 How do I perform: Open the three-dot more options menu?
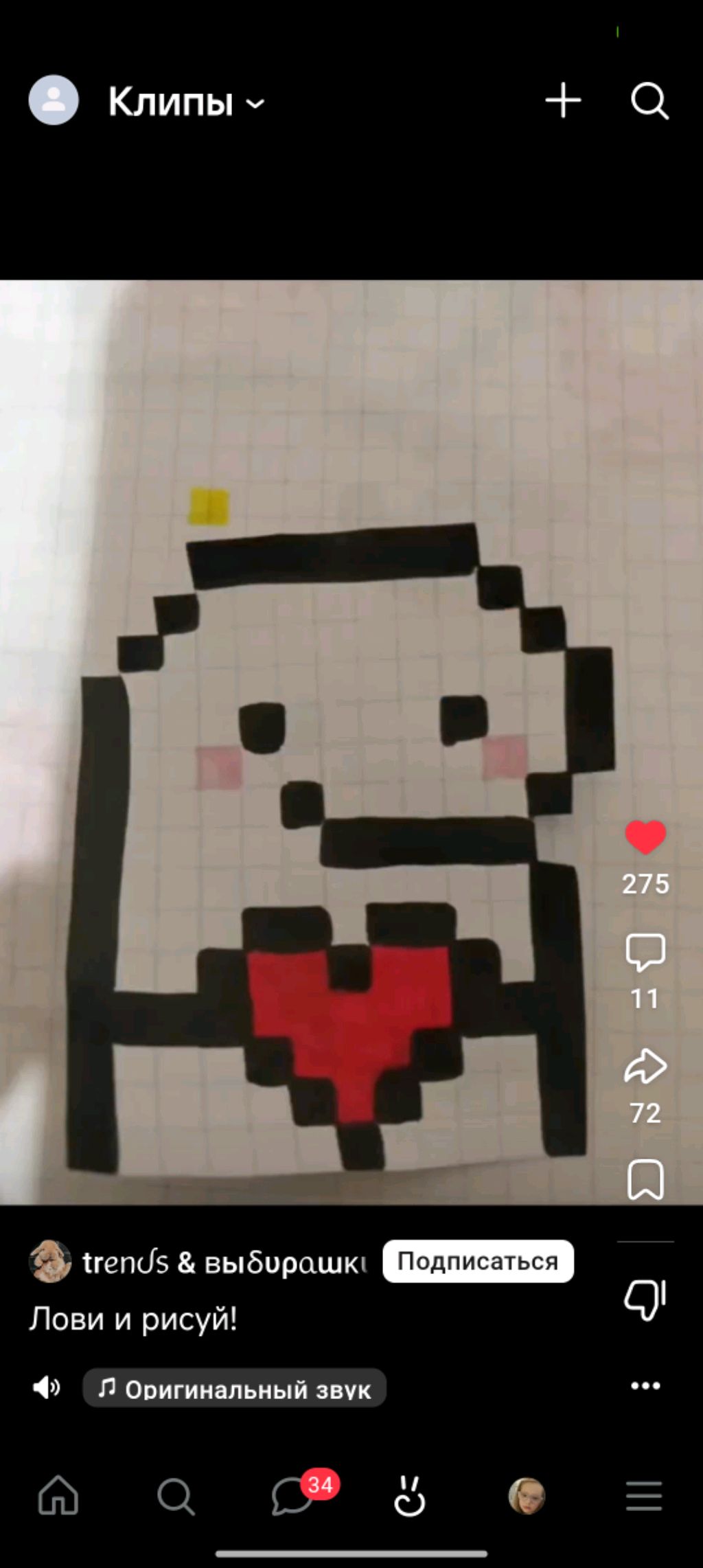645,1386
